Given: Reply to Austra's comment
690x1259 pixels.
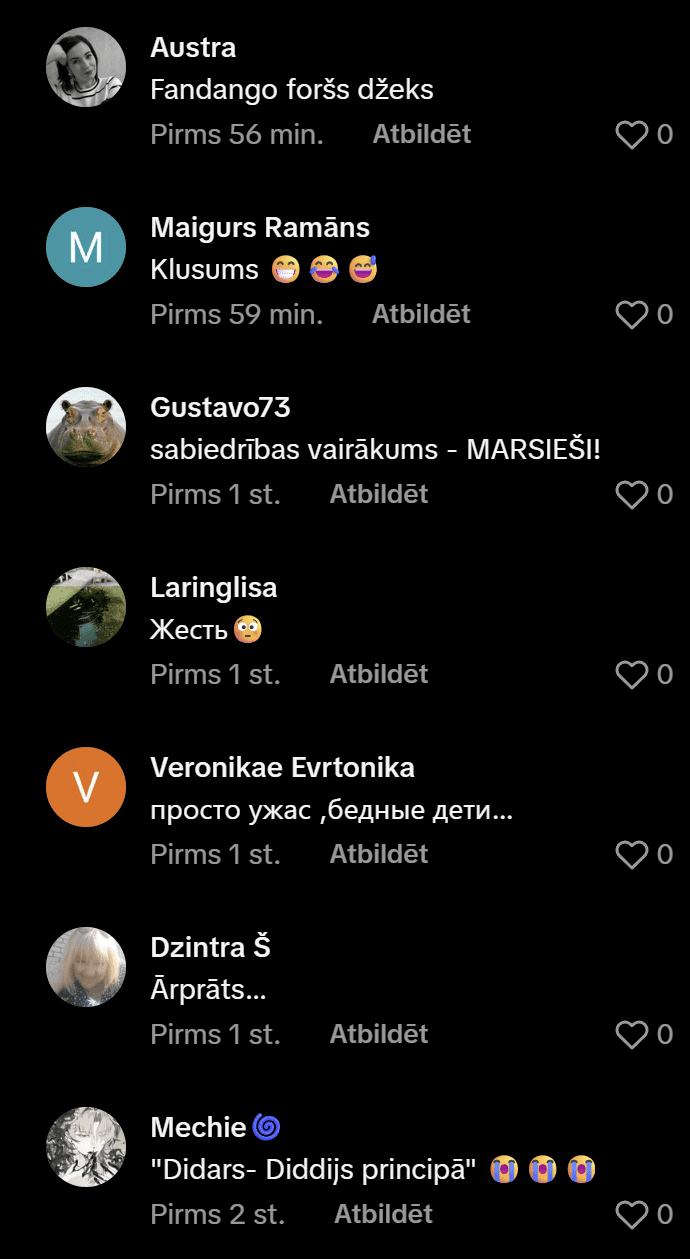Looking at the screenshot, I should pyautogui.click(x=421, y=134).
